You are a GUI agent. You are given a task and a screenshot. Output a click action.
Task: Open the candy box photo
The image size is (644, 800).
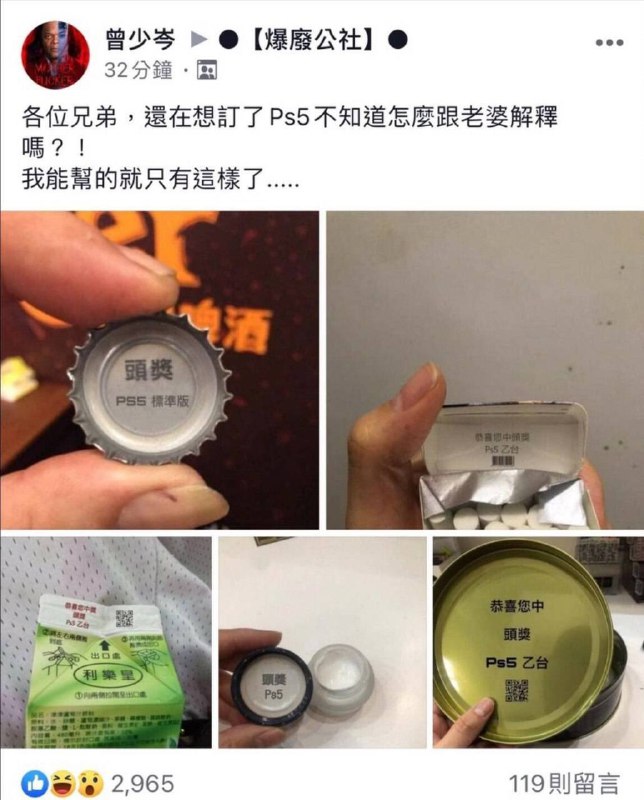point(485,370)
